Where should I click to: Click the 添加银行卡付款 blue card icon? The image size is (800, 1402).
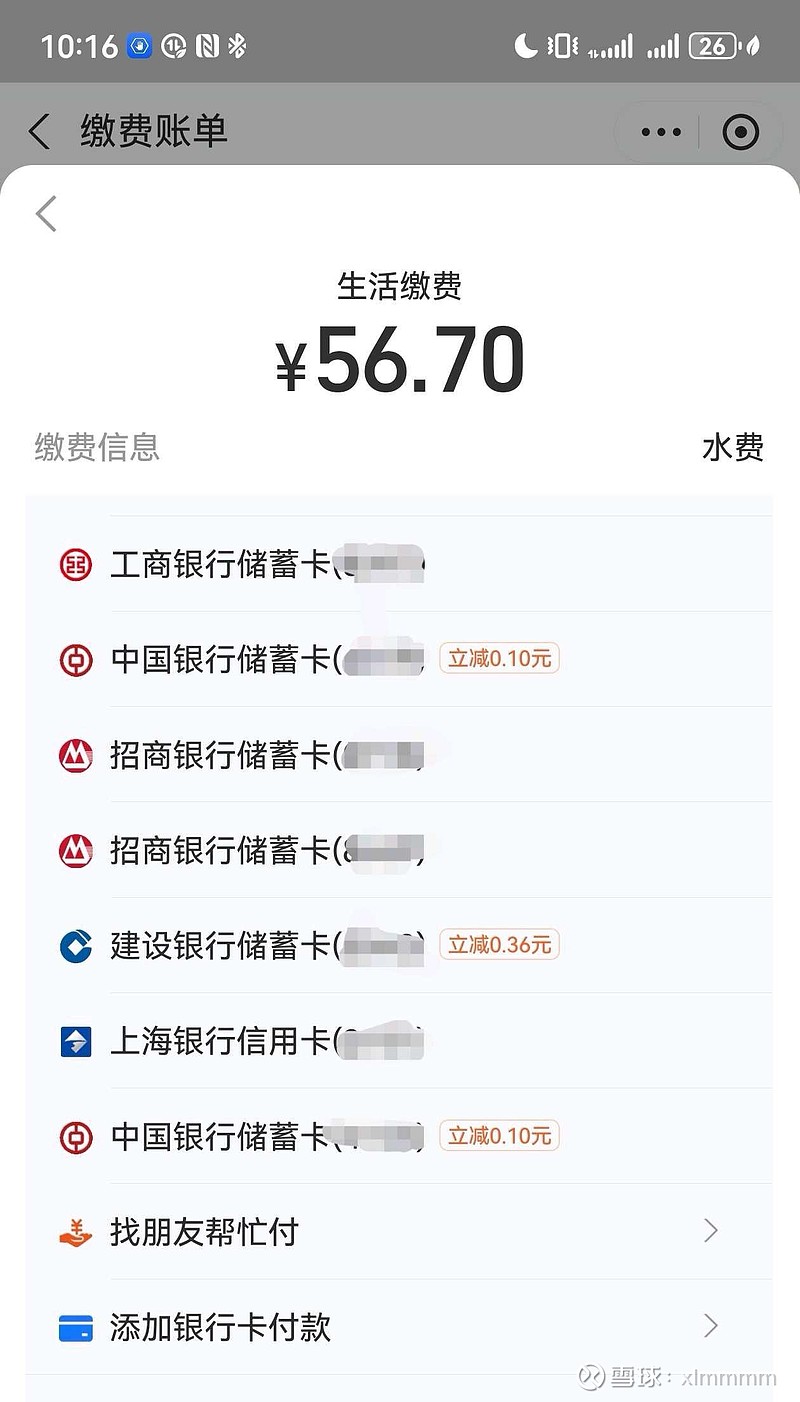point(75,1327)
